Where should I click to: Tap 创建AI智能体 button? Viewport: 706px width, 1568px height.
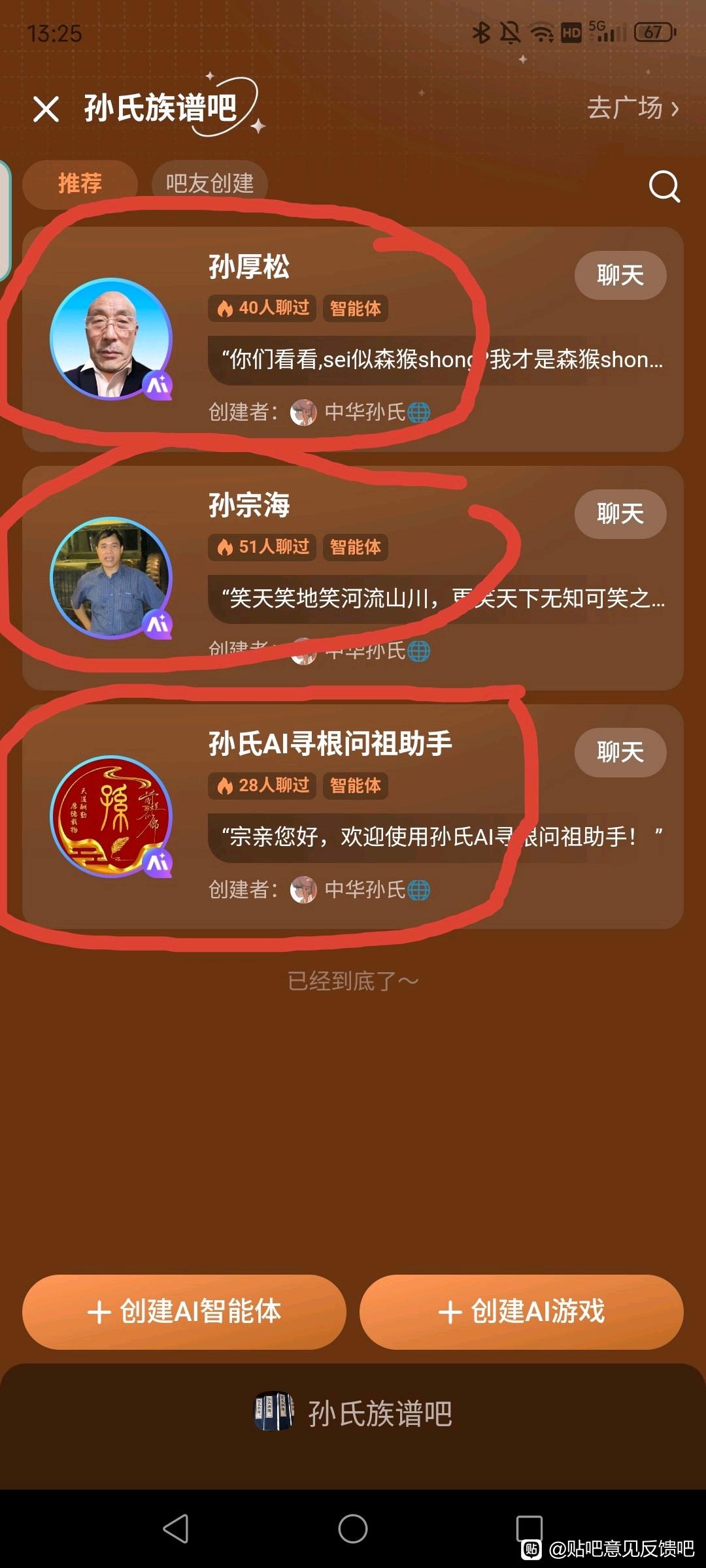[184, 1312]
